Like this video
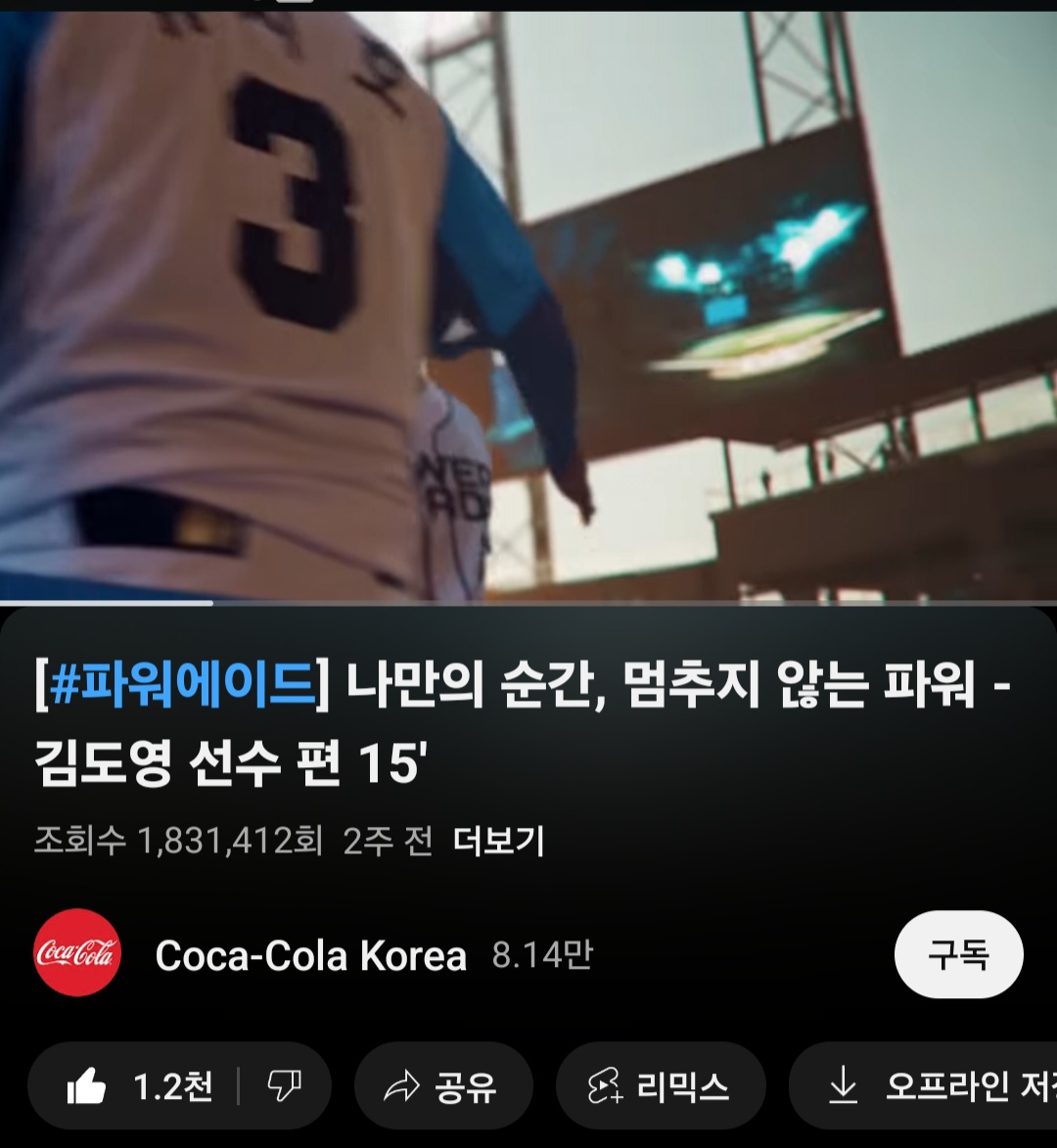The height and width of the screenshot is (1148, 1057). click(x=139, y=1086)
